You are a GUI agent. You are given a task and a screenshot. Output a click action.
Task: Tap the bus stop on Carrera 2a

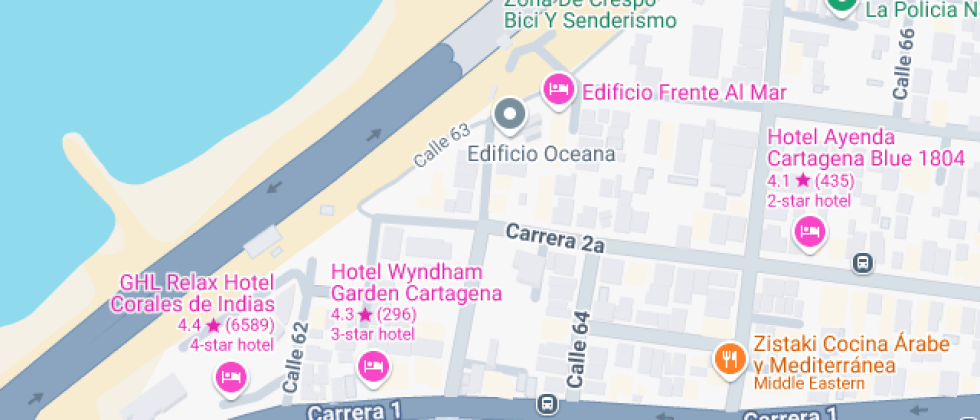861,264
